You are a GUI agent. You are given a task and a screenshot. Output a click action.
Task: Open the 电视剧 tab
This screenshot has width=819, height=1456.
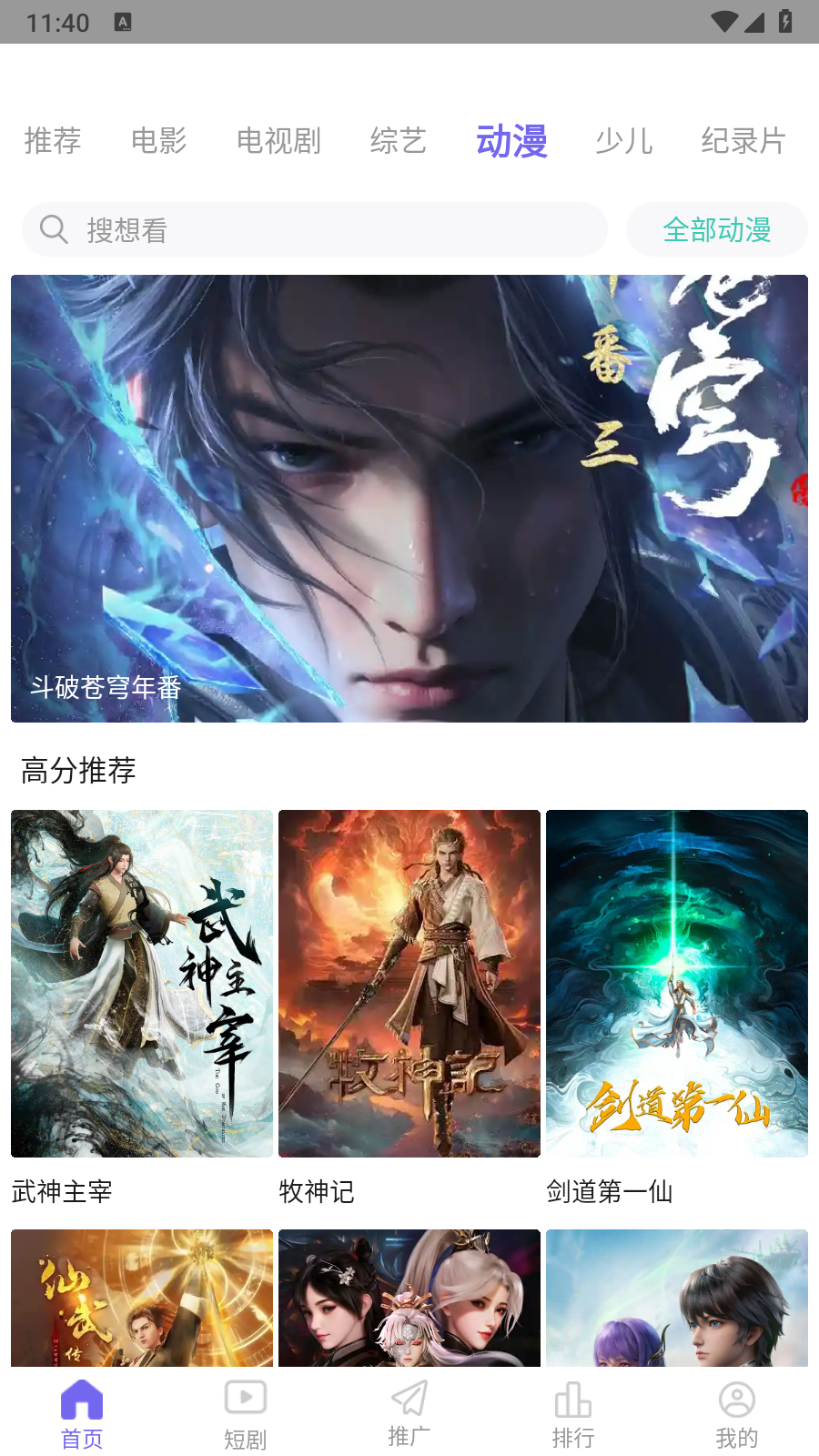(278, 141)
